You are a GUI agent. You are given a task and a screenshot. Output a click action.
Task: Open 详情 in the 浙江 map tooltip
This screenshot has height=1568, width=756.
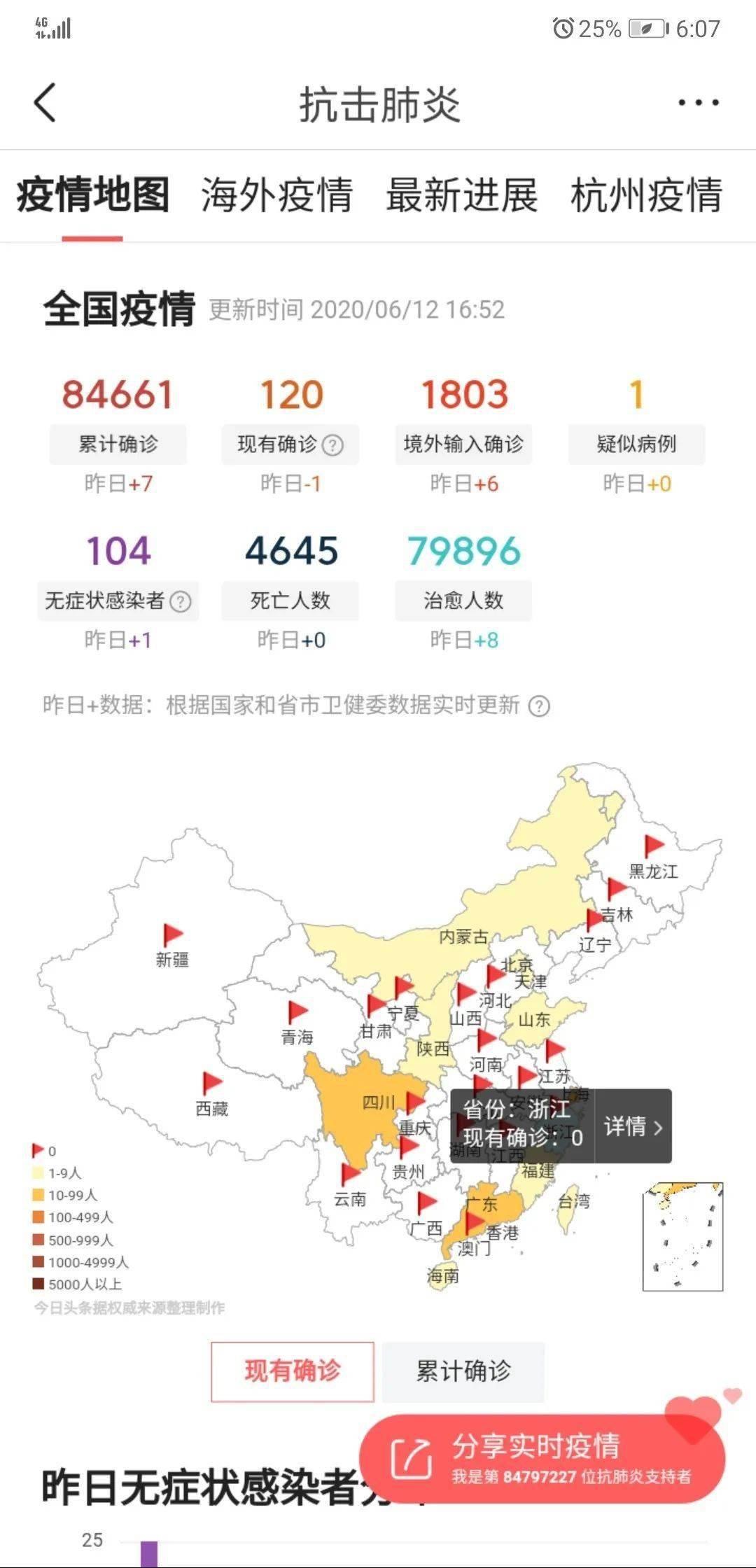(x=633, y=1126)
